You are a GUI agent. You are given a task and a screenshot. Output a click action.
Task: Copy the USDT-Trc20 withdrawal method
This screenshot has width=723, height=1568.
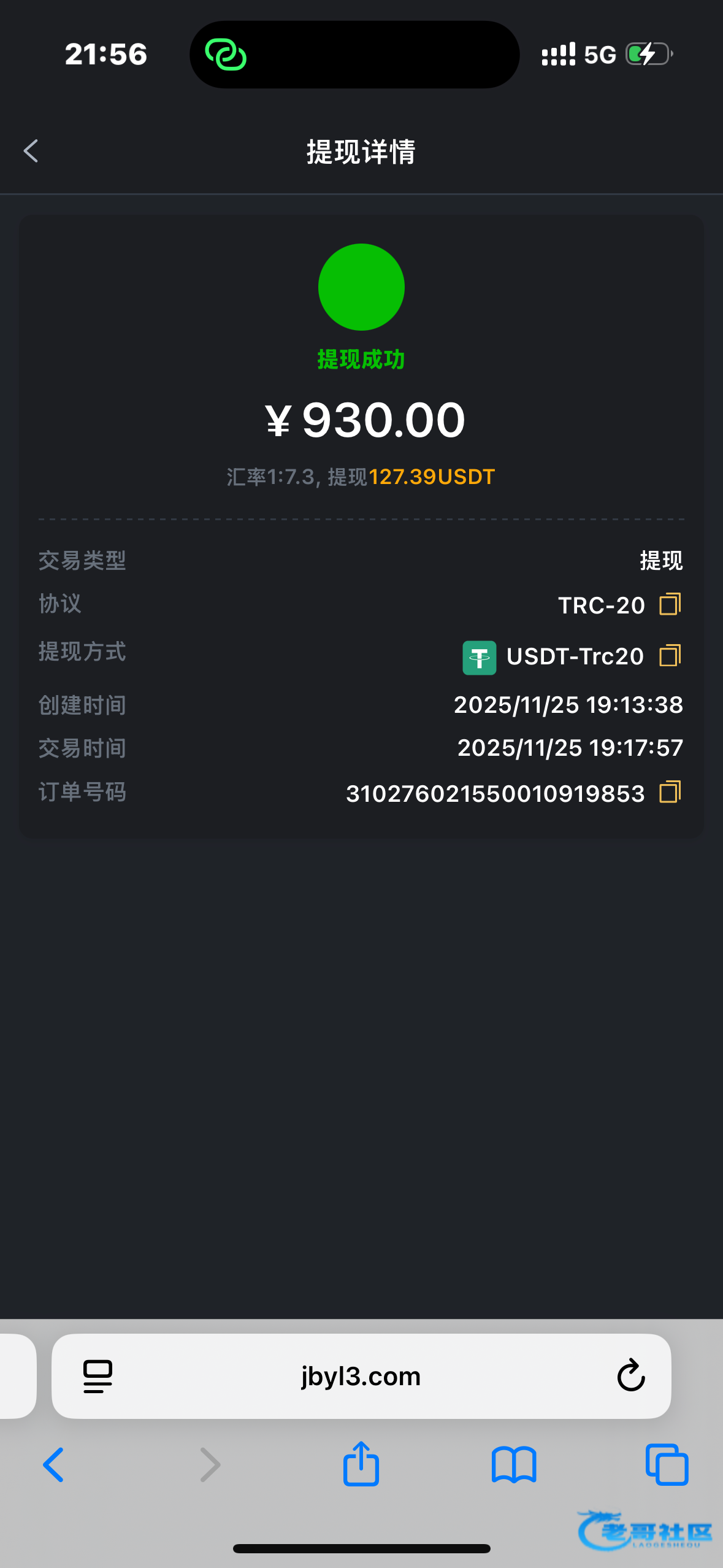[670, 656]
